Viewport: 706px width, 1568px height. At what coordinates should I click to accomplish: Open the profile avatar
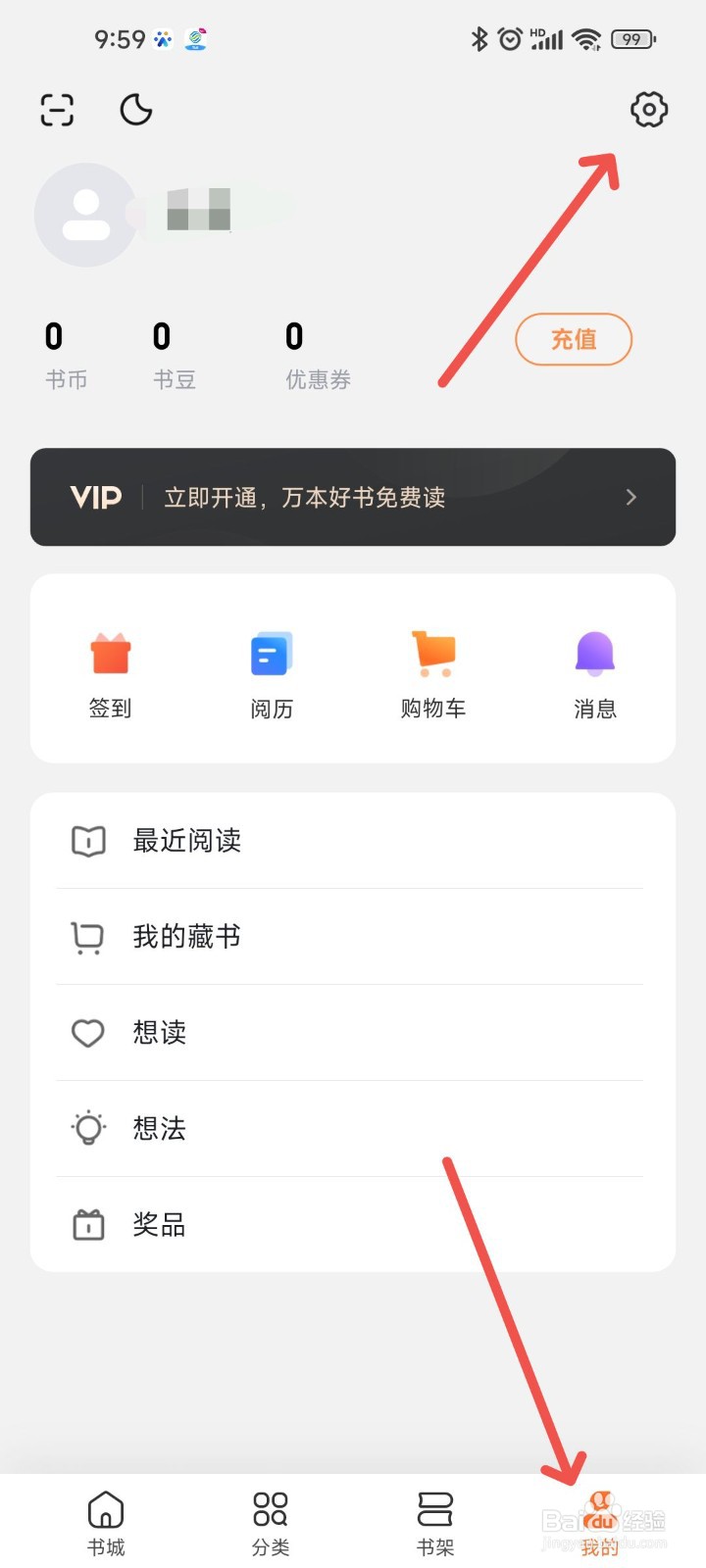click(x=86, y=215)
